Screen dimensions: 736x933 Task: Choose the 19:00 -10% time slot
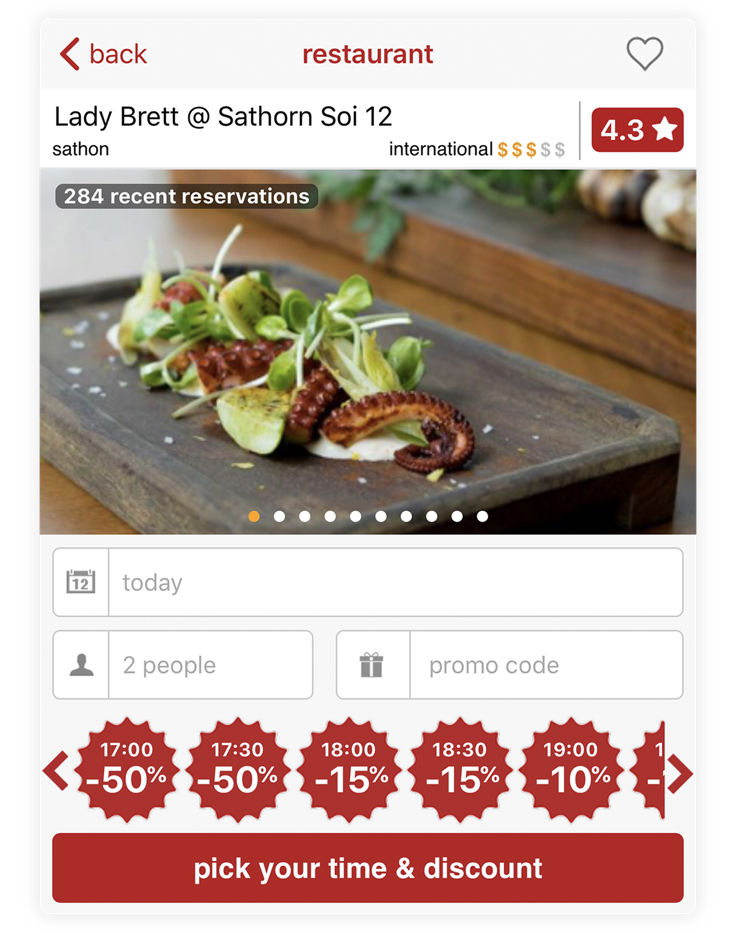tap(569, 770)
